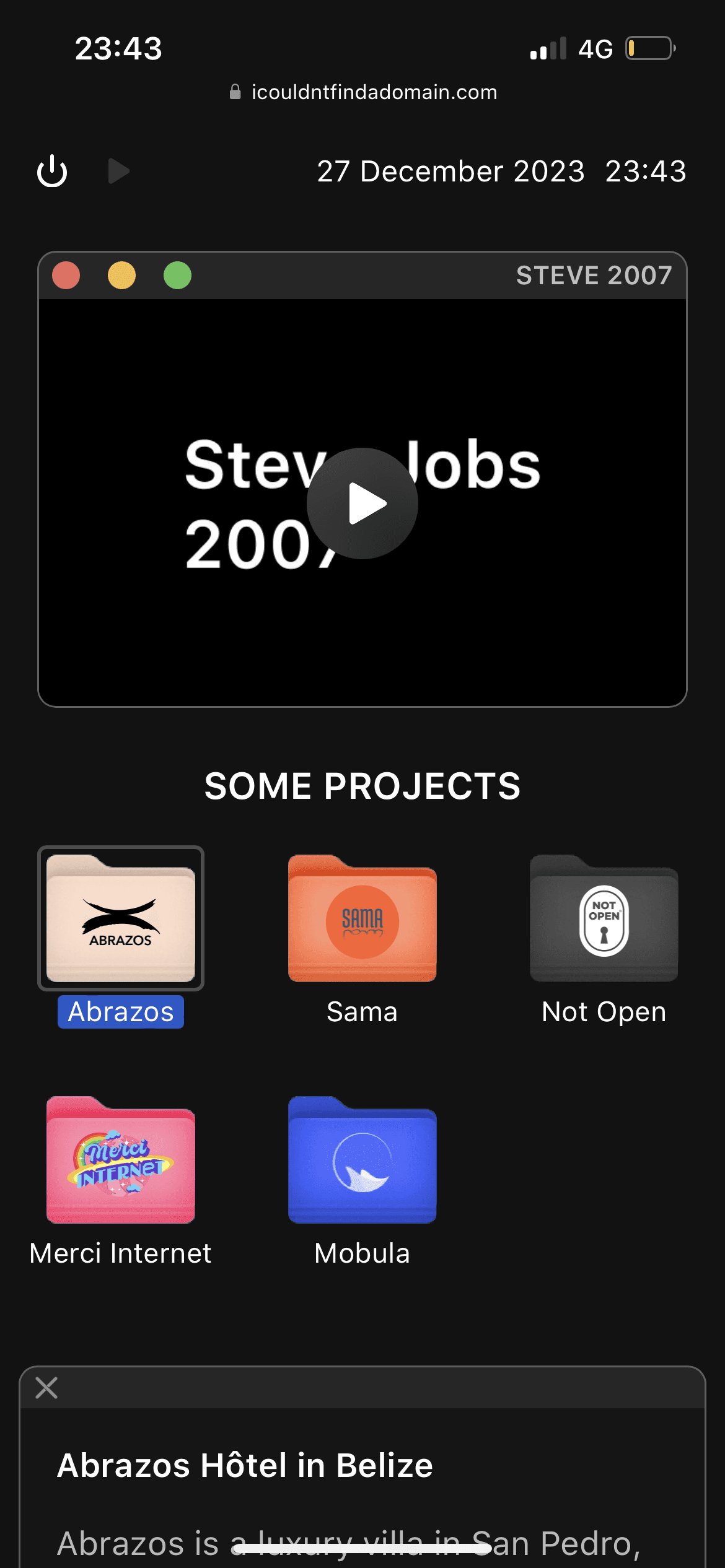725x1568 pixels.
Task: Open the Abrazos project folder
Action: point(121,920)
